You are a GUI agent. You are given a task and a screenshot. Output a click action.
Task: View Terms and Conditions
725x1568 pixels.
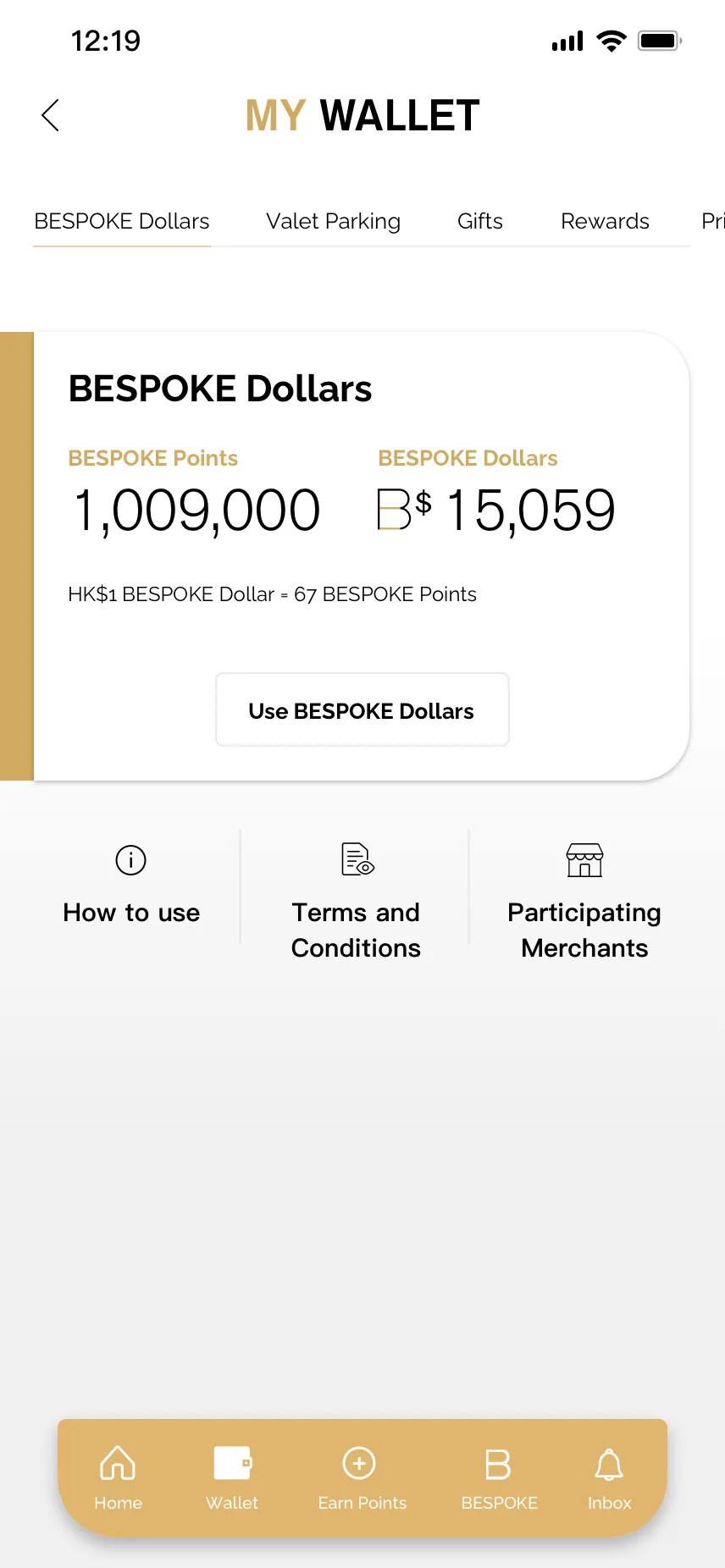[356, 903]
